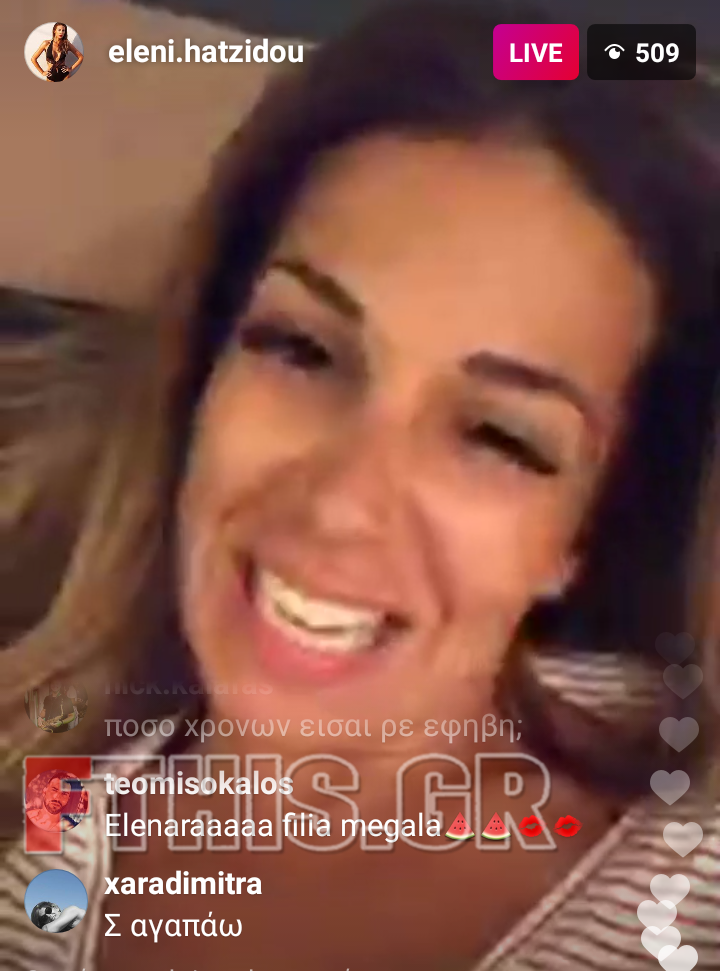Screen dimensions: 720x971
Task: Open commenter xaradimitra's profile
Action: click(x=183, y=884)
